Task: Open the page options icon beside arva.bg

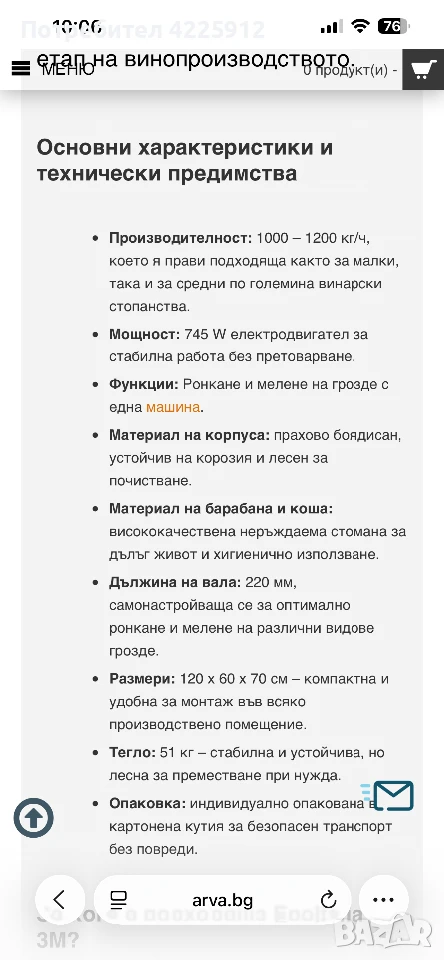Action: (118, 900)
